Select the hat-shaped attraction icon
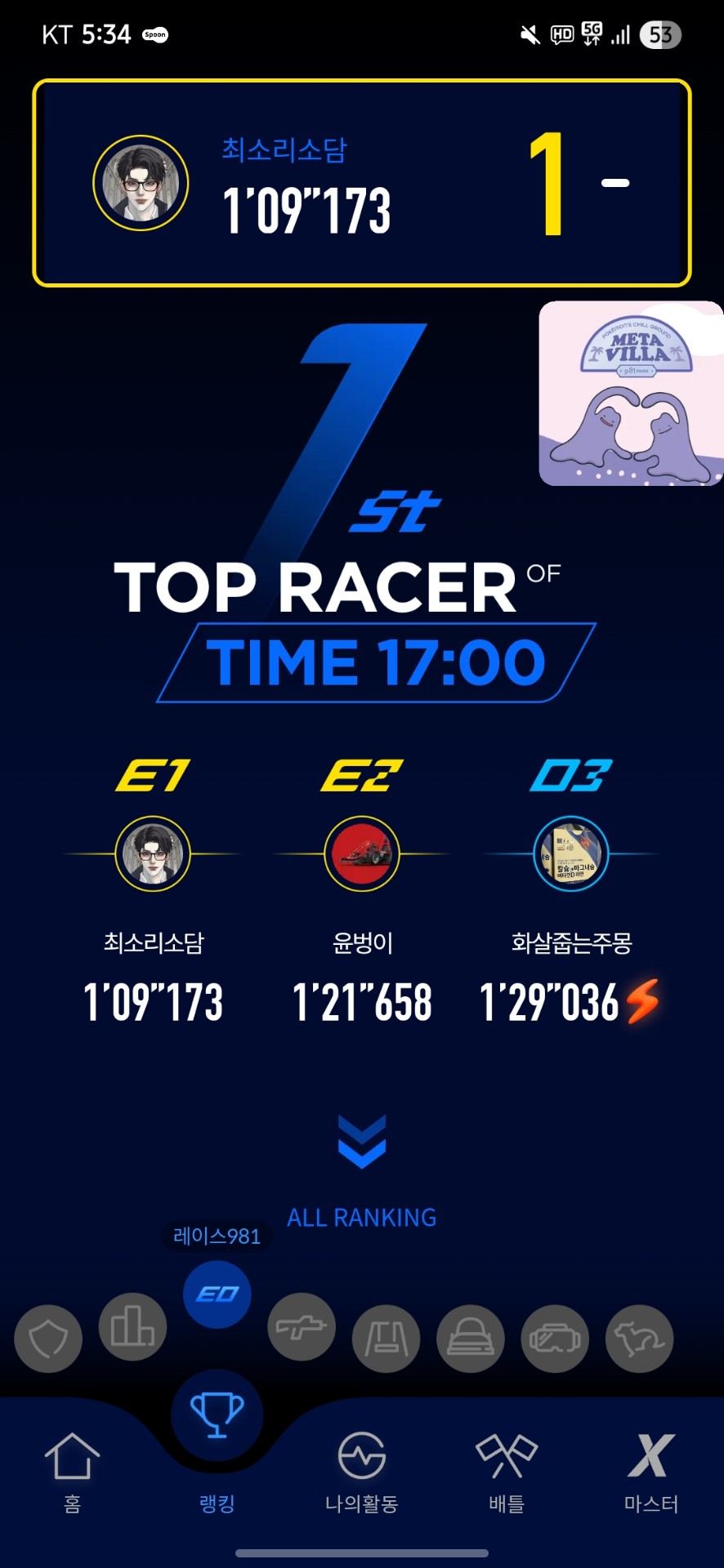The width and height of the screenshot is (724, 1568). coord(471,1339)
